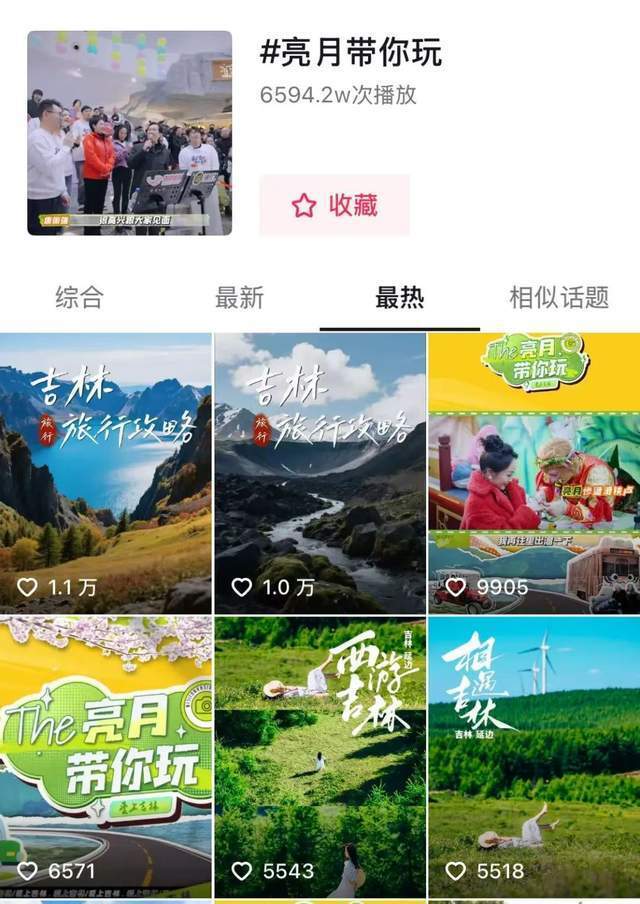This screenshot has height=904, width=640.
Task: View the 西游吉林 video with 5543 likes
Action: pyautogui.click(x=320, y=757)
